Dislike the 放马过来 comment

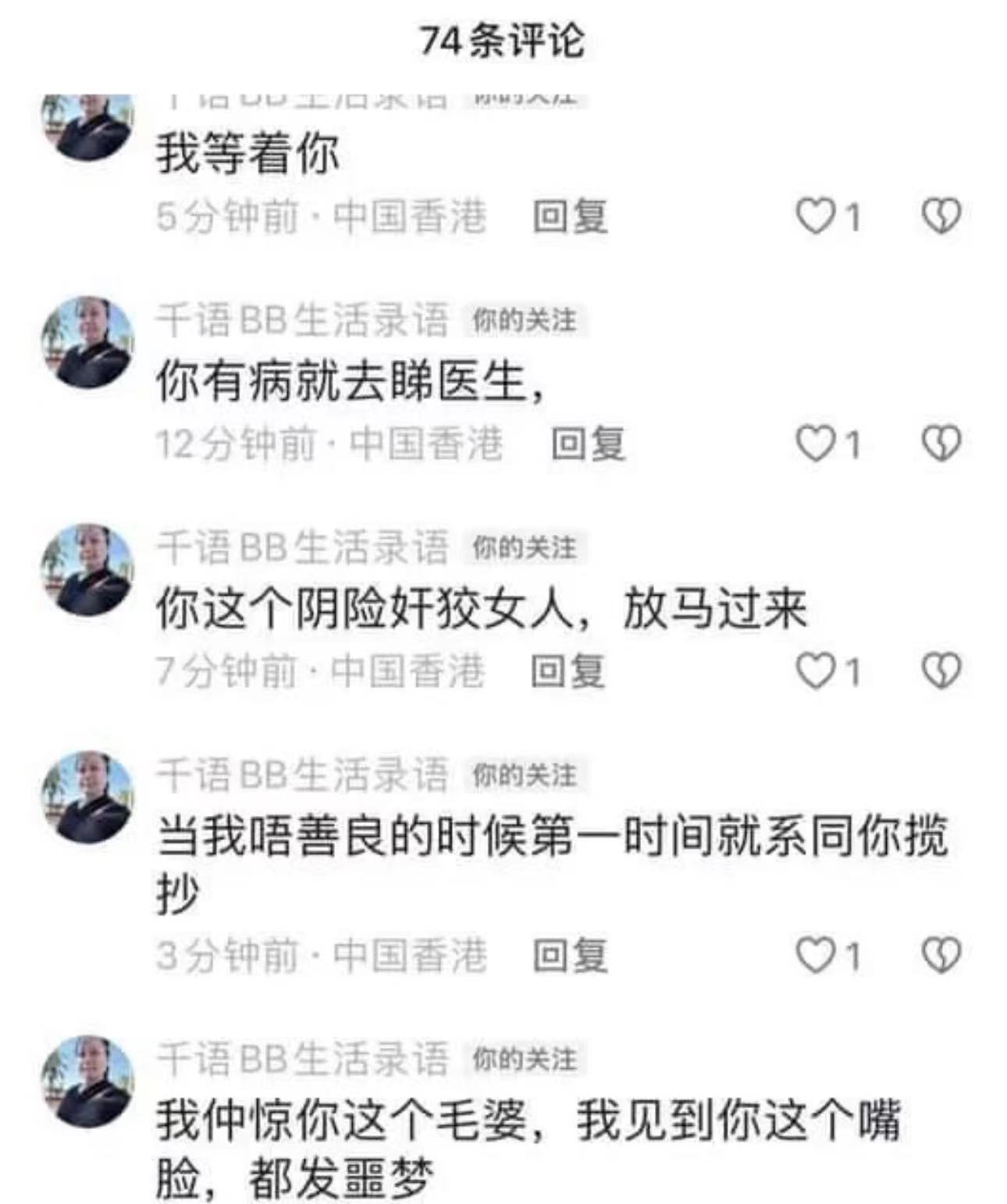point(941,671)
